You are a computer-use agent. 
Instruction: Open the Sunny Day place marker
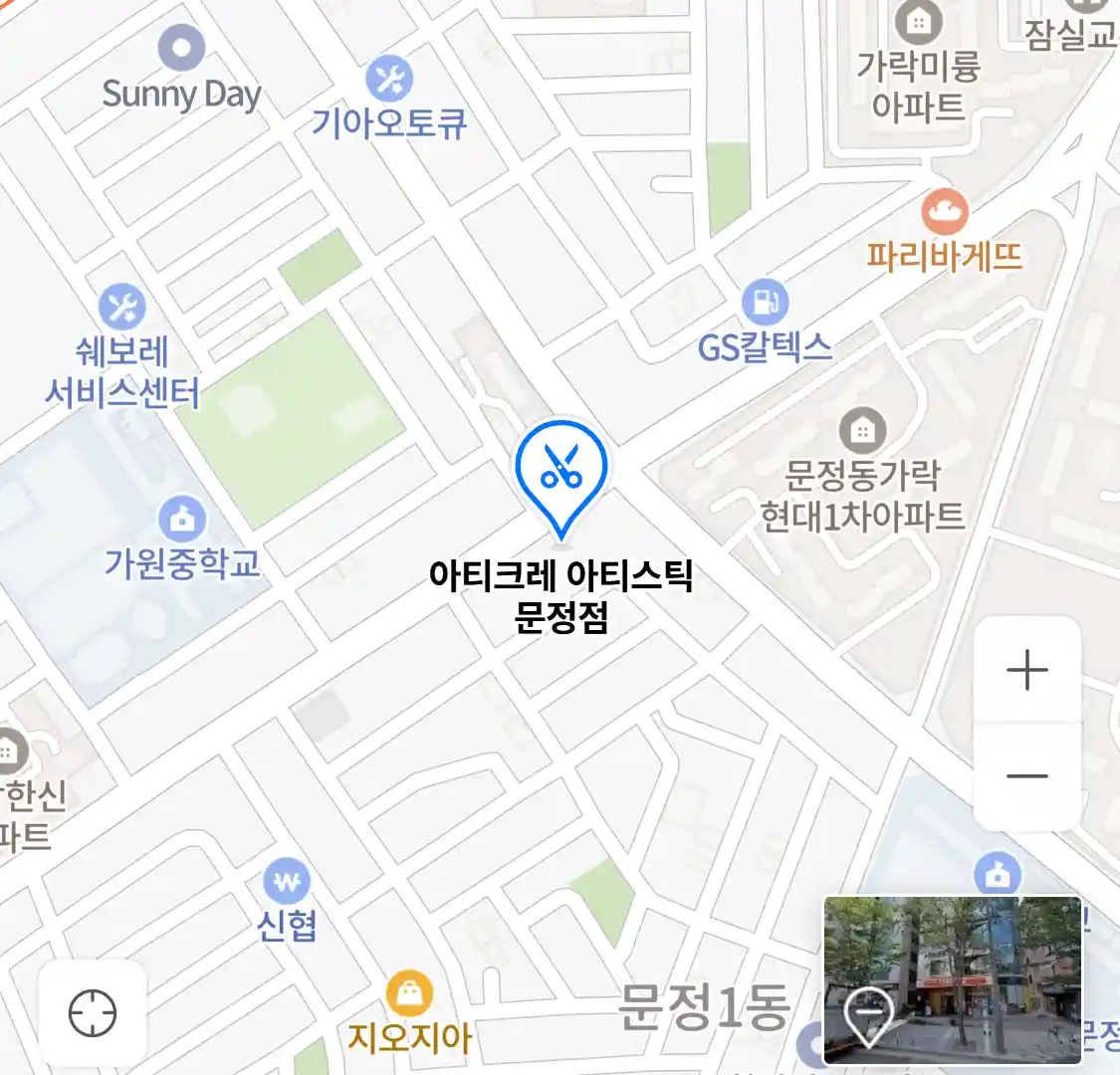181,48
